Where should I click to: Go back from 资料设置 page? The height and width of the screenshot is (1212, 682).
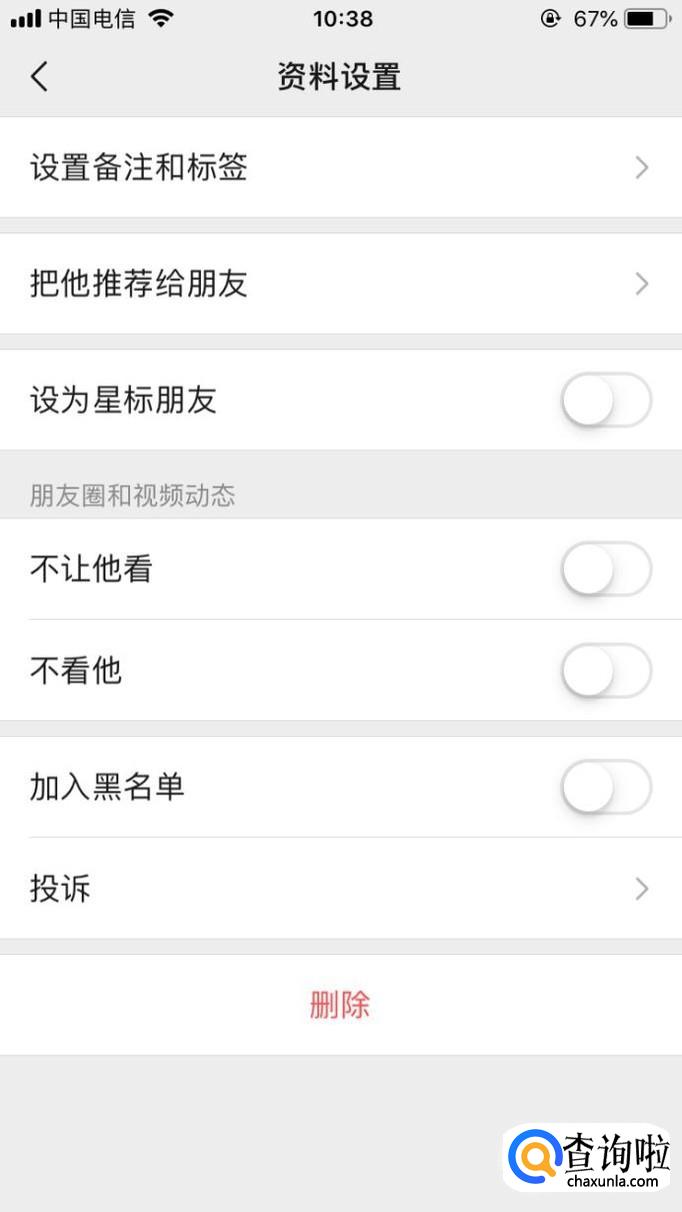click(x=40, y=76)
